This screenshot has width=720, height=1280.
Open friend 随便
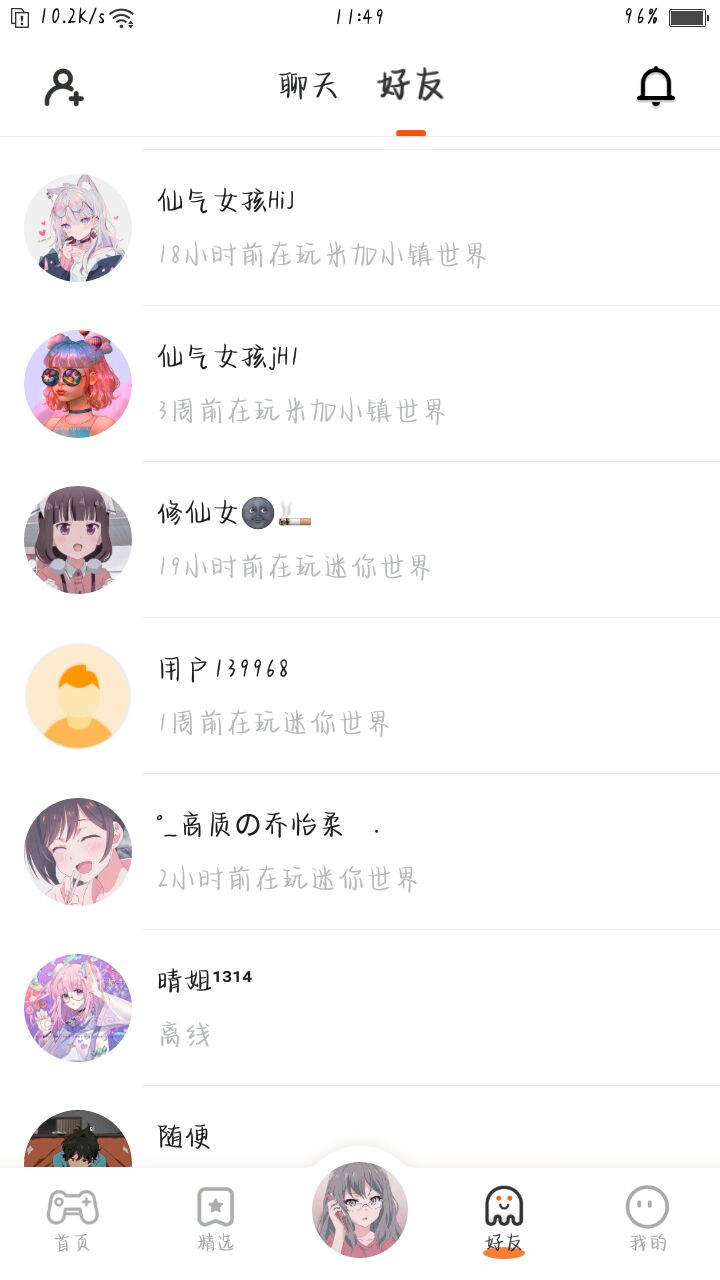360,1140
